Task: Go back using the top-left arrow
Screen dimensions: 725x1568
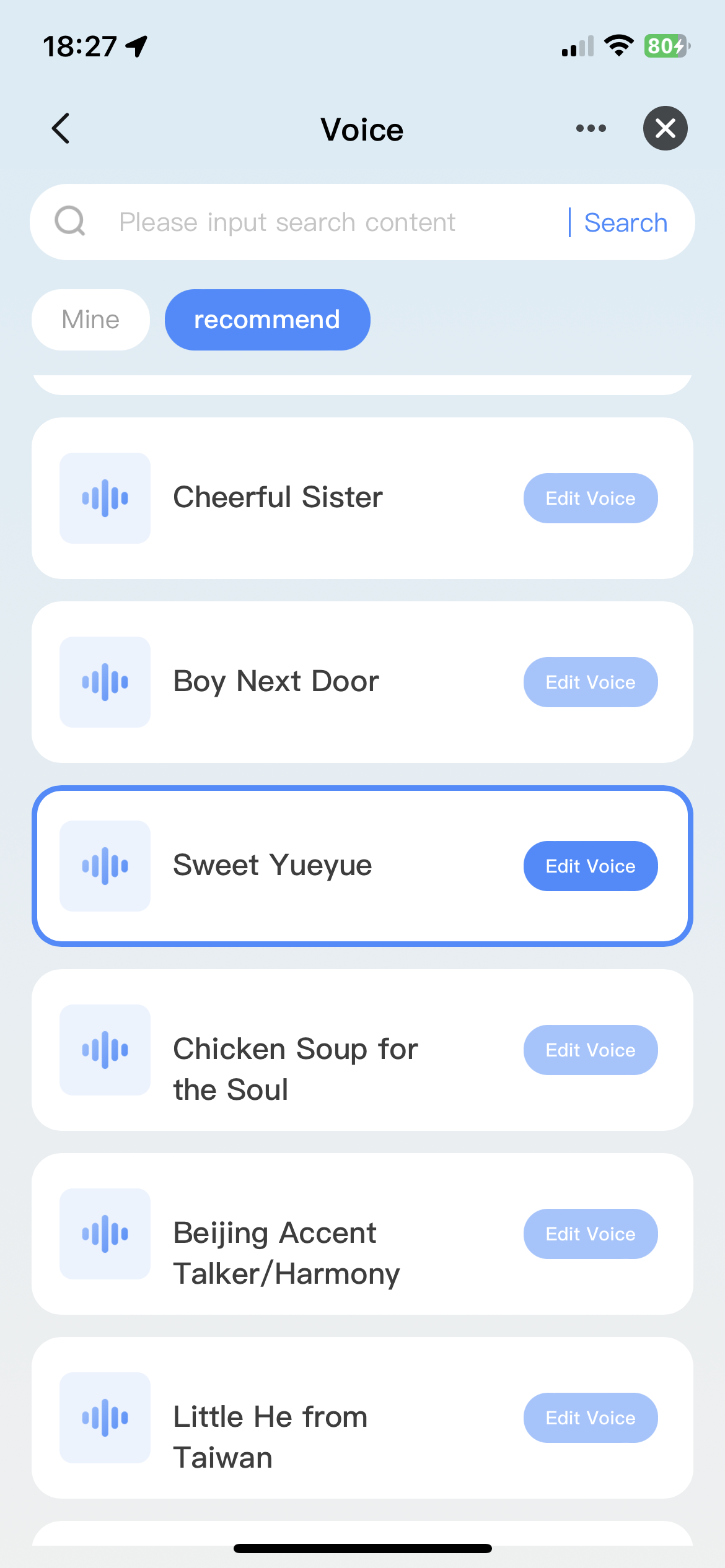Action: tap(61, 129)
